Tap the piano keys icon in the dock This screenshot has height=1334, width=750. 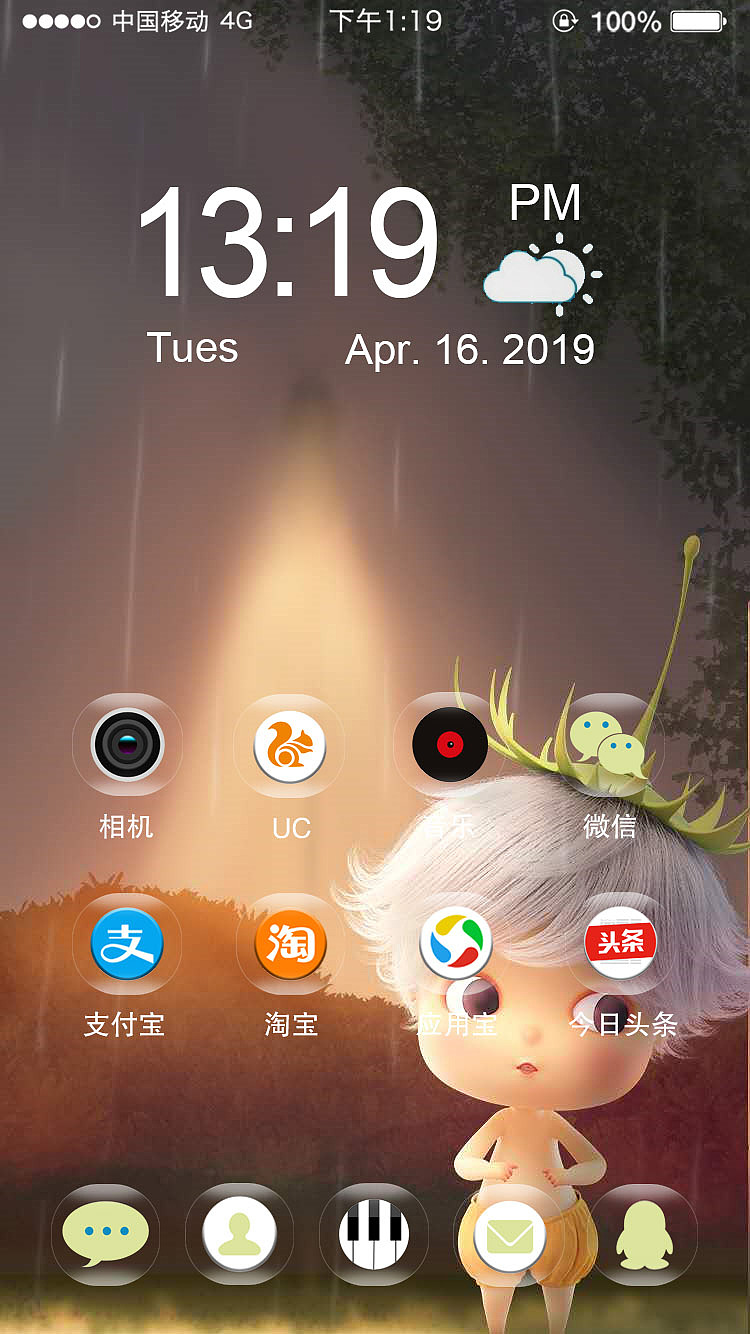[374, 1234]
